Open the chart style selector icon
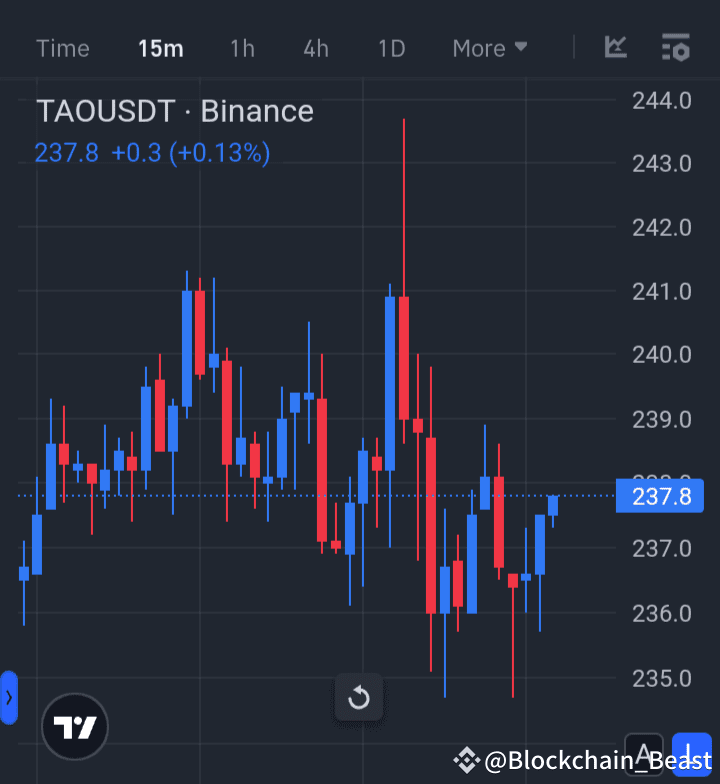Screen dimensions: 720x784 (616, 47)
